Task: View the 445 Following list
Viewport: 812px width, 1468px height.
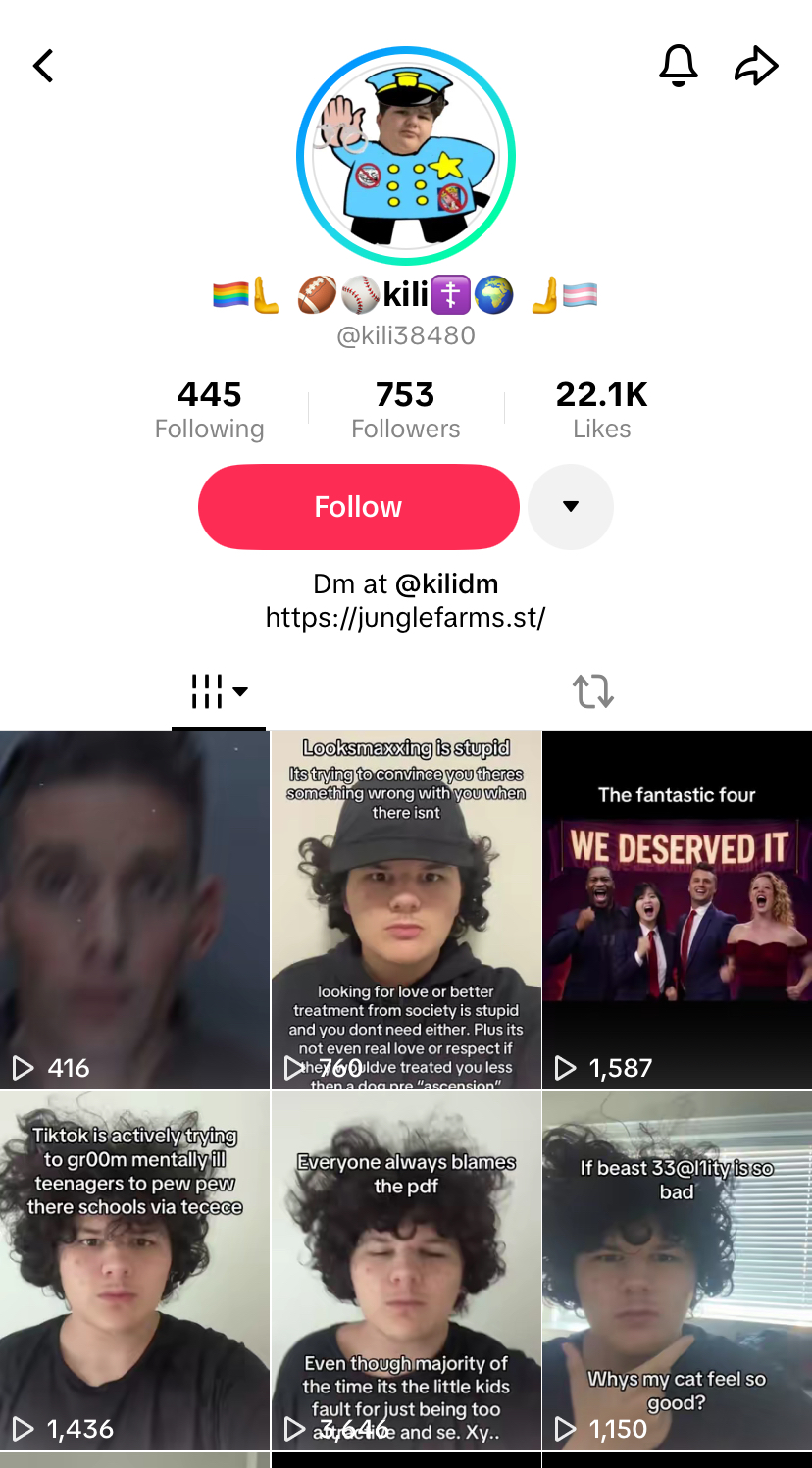Action: (210, 411)
